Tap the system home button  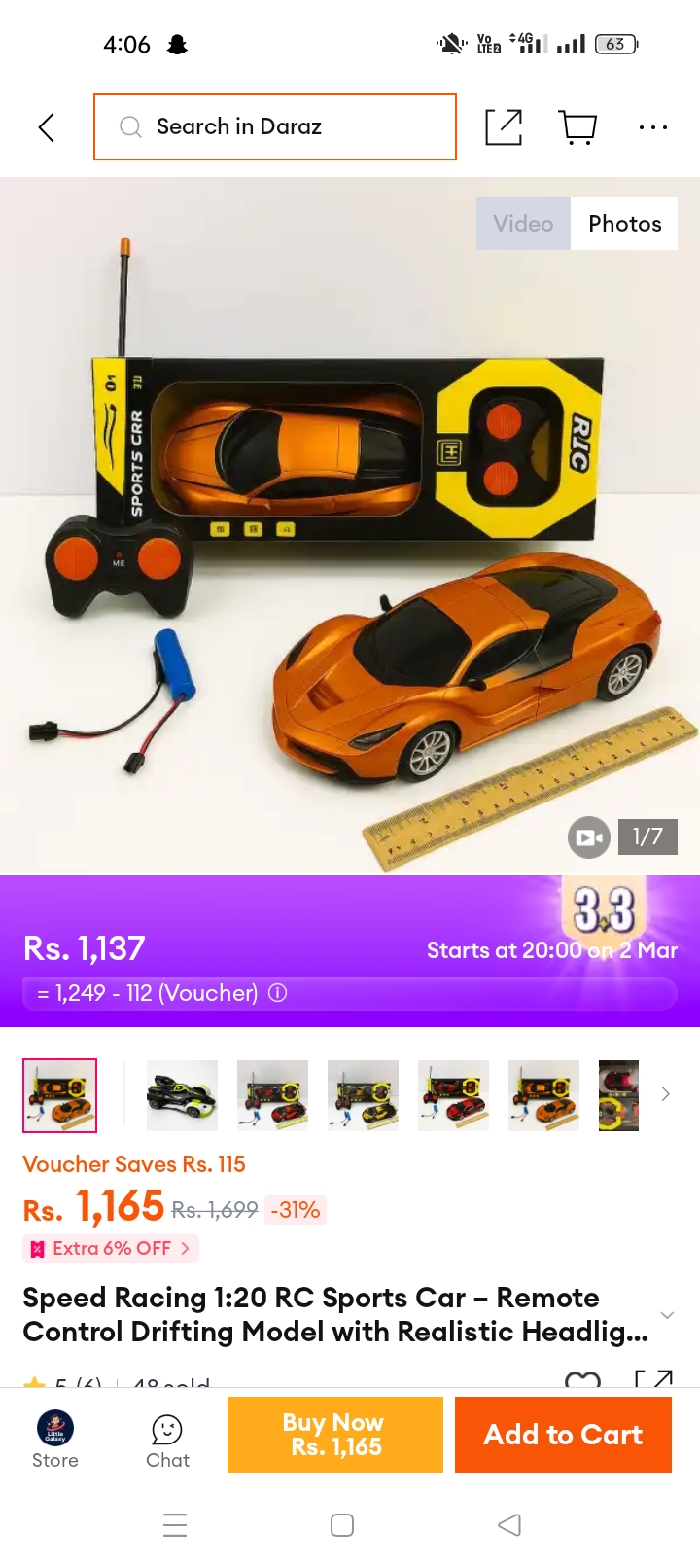[x=342, y=1525]
